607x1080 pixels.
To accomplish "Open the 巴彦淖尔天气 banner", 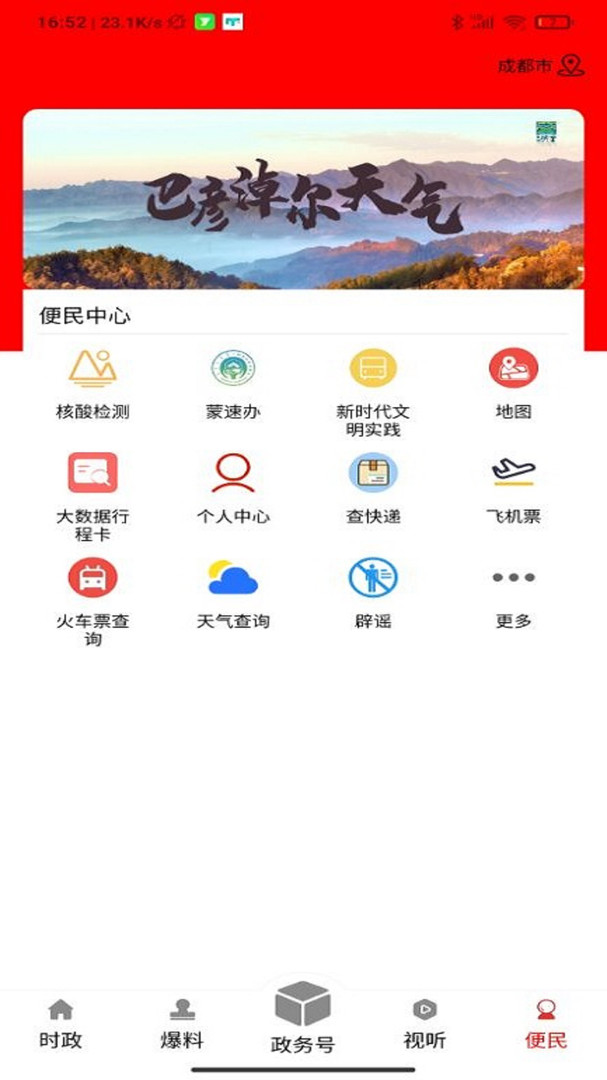I will [x=303, y=200].
